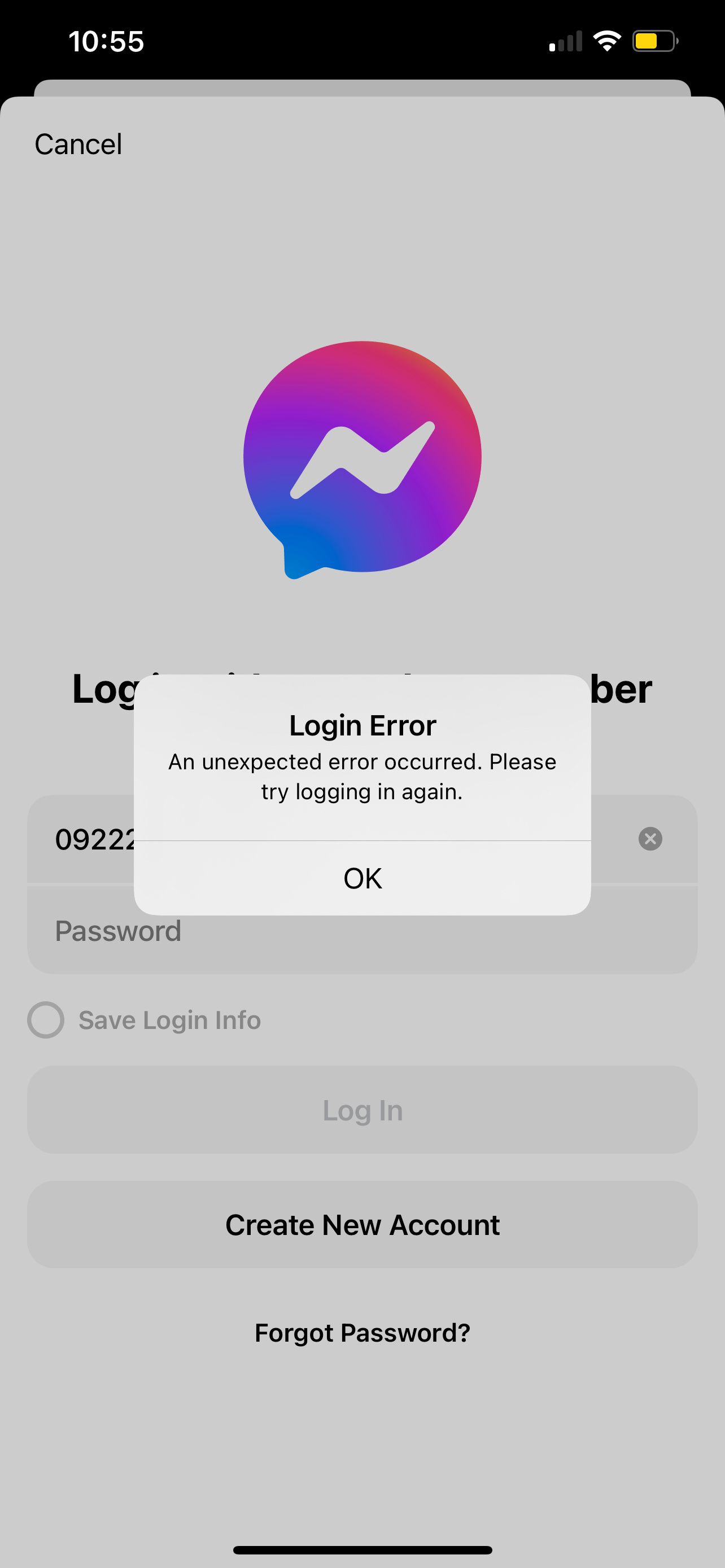Clear the phone number field
The height and width of the screenshot is (1568, 725).
pyautogui.click(x=649, y=839)
